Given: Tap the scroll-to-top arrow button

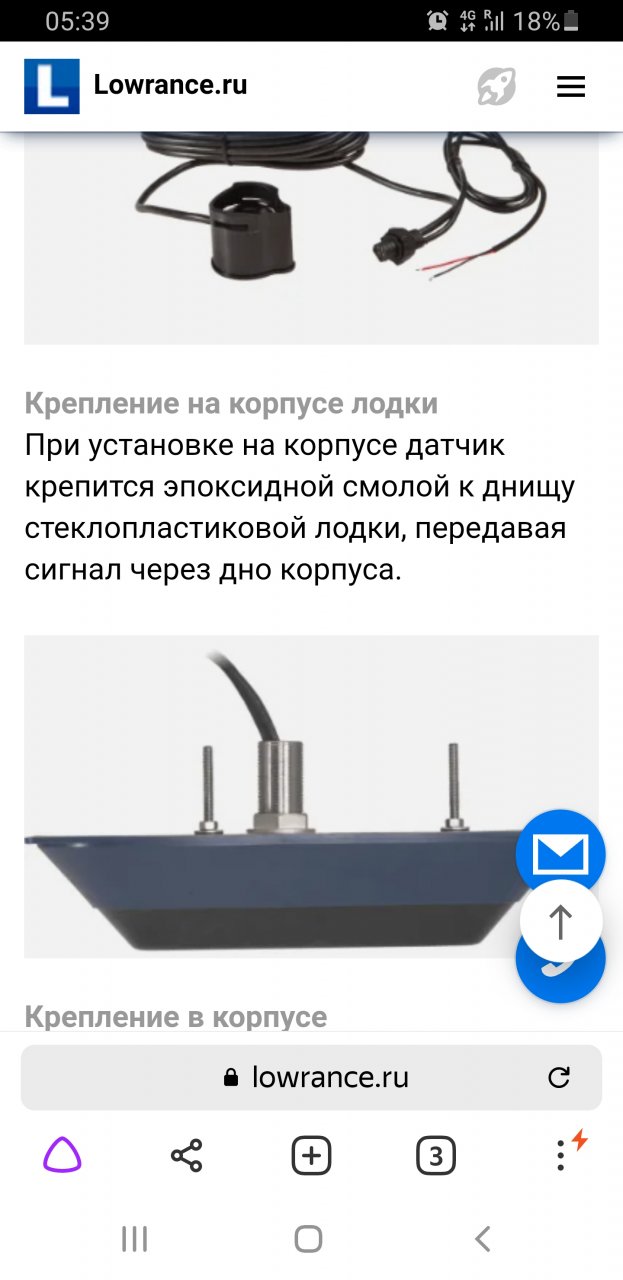Looking at the screenshot, I should click(561, 921).
